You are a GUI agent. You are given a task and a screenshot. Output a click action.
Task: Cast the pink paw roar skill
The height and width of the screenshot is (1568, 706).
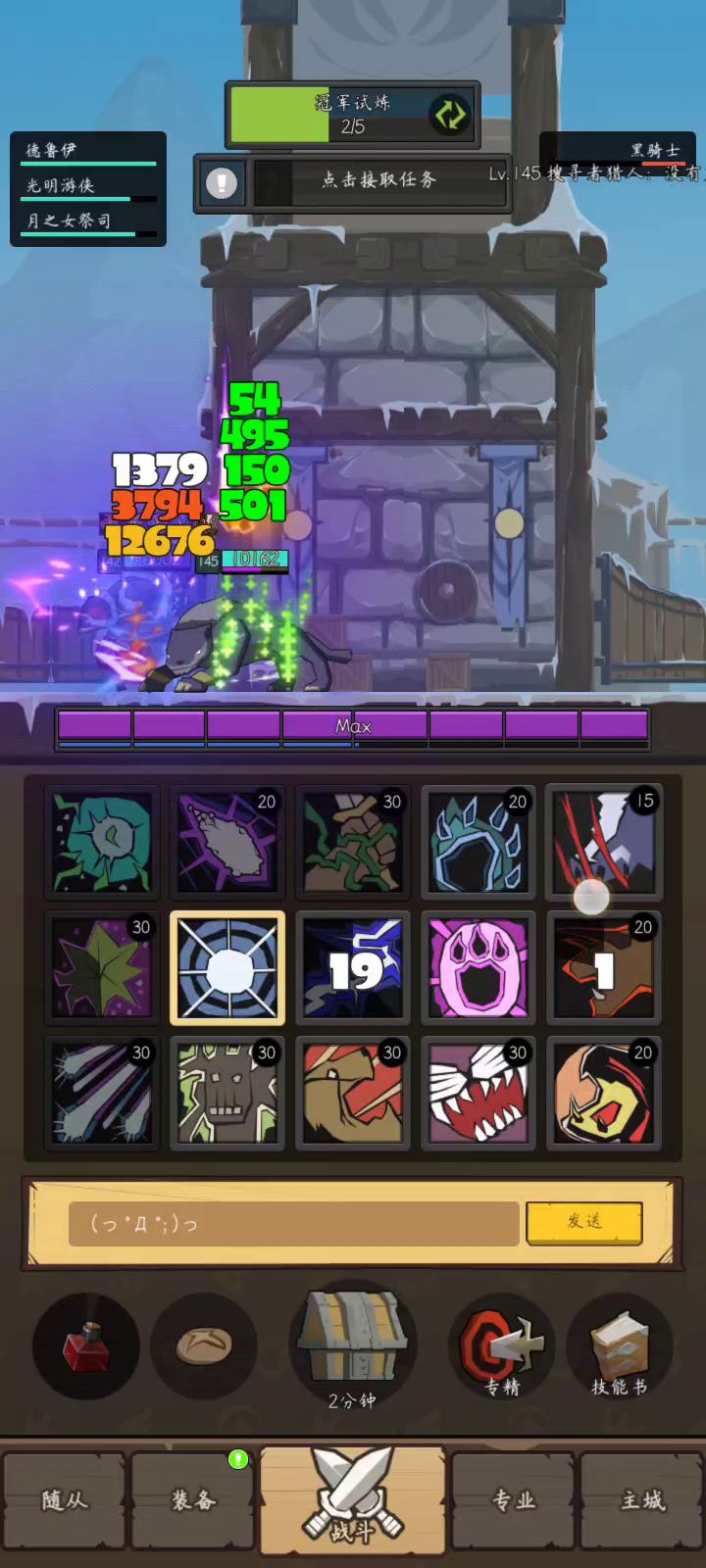click(479, 968)
